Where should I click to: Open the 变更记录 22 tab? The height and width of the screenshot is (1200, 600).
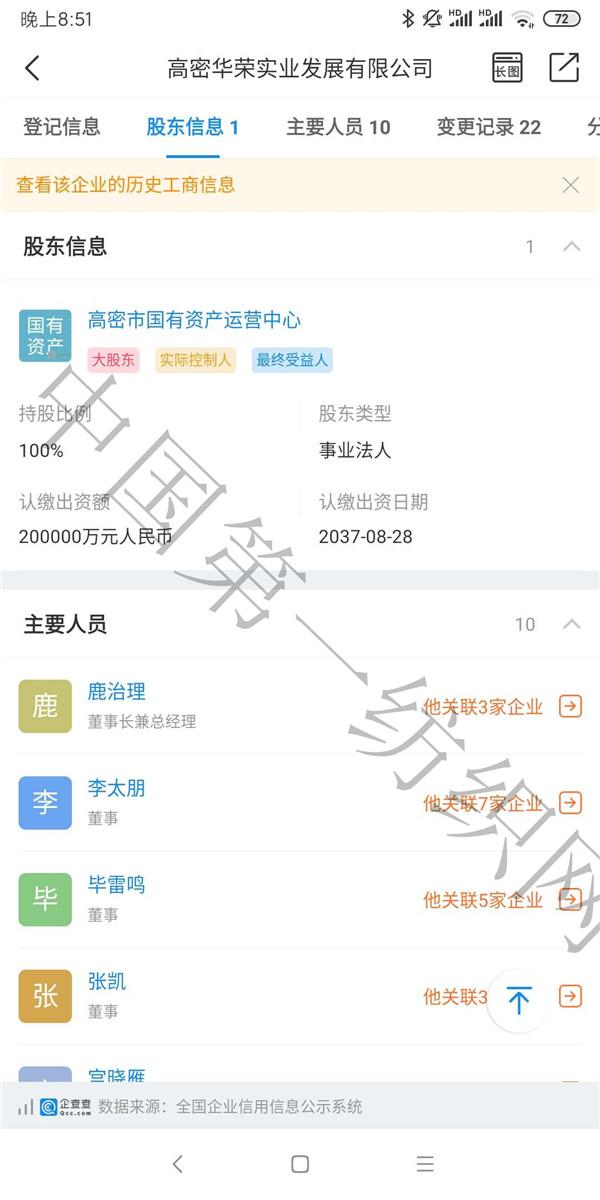click(x=488, y=127)
